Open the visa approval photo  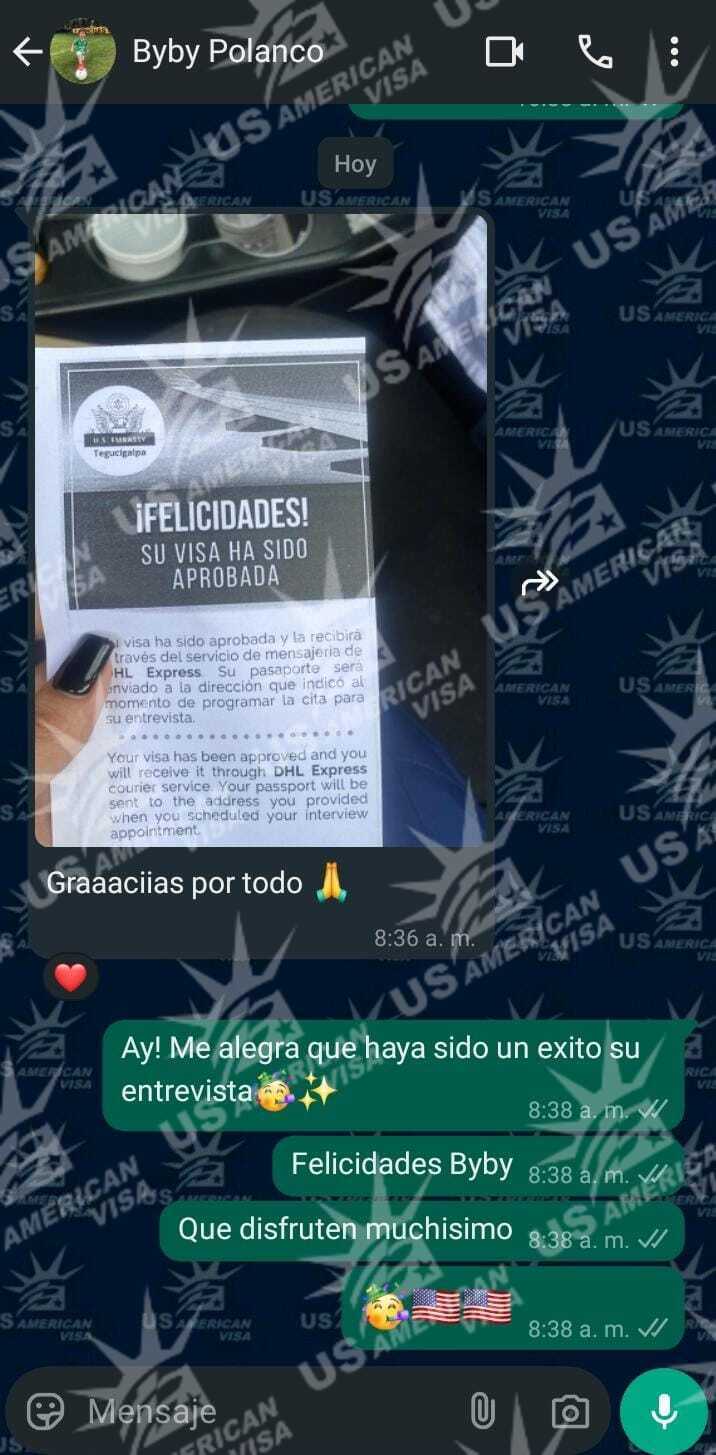click(x=260, y=530)
